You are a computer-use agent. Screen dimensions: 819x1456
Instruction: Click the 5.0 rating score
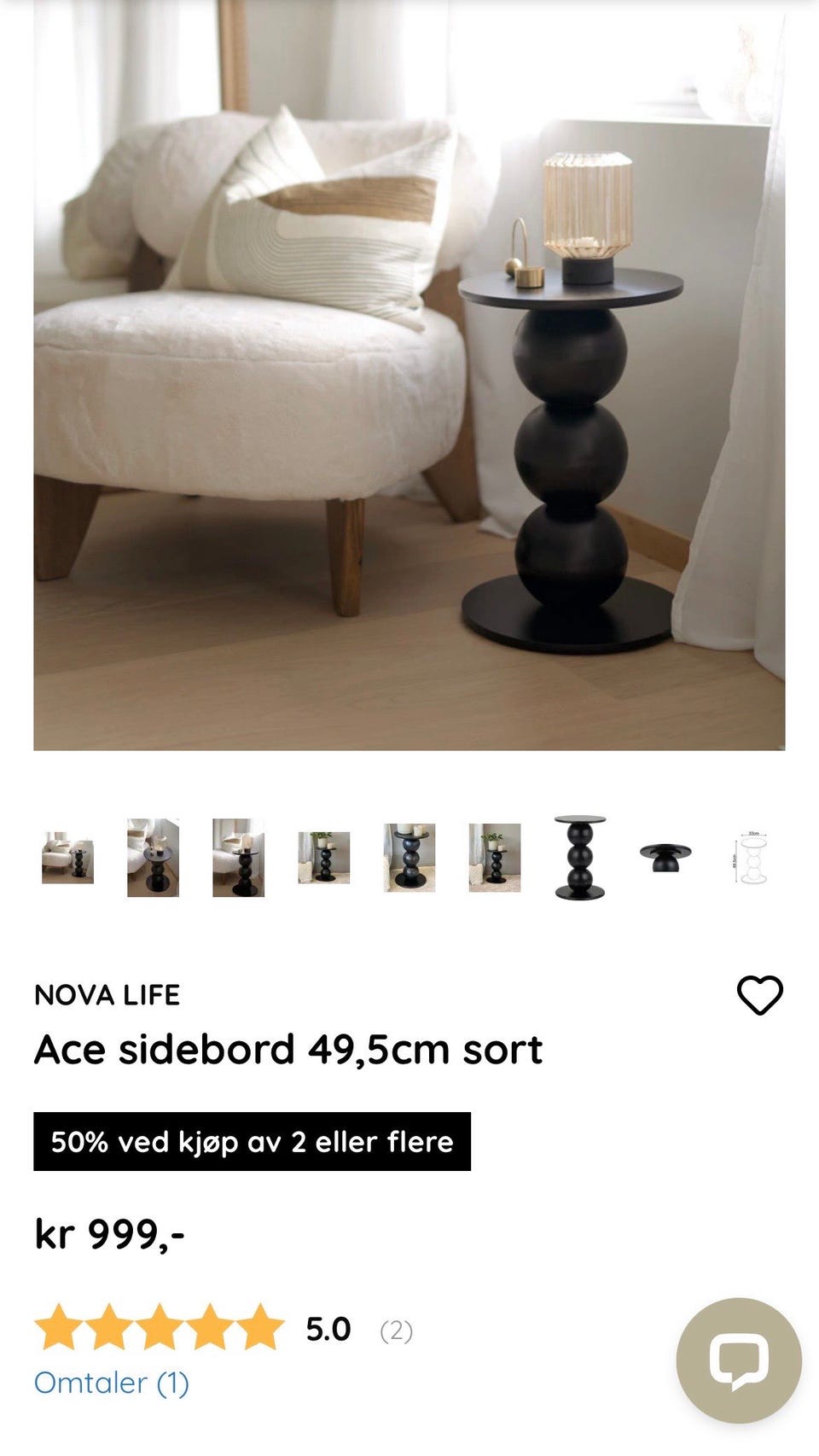(x=327, y=1327)
